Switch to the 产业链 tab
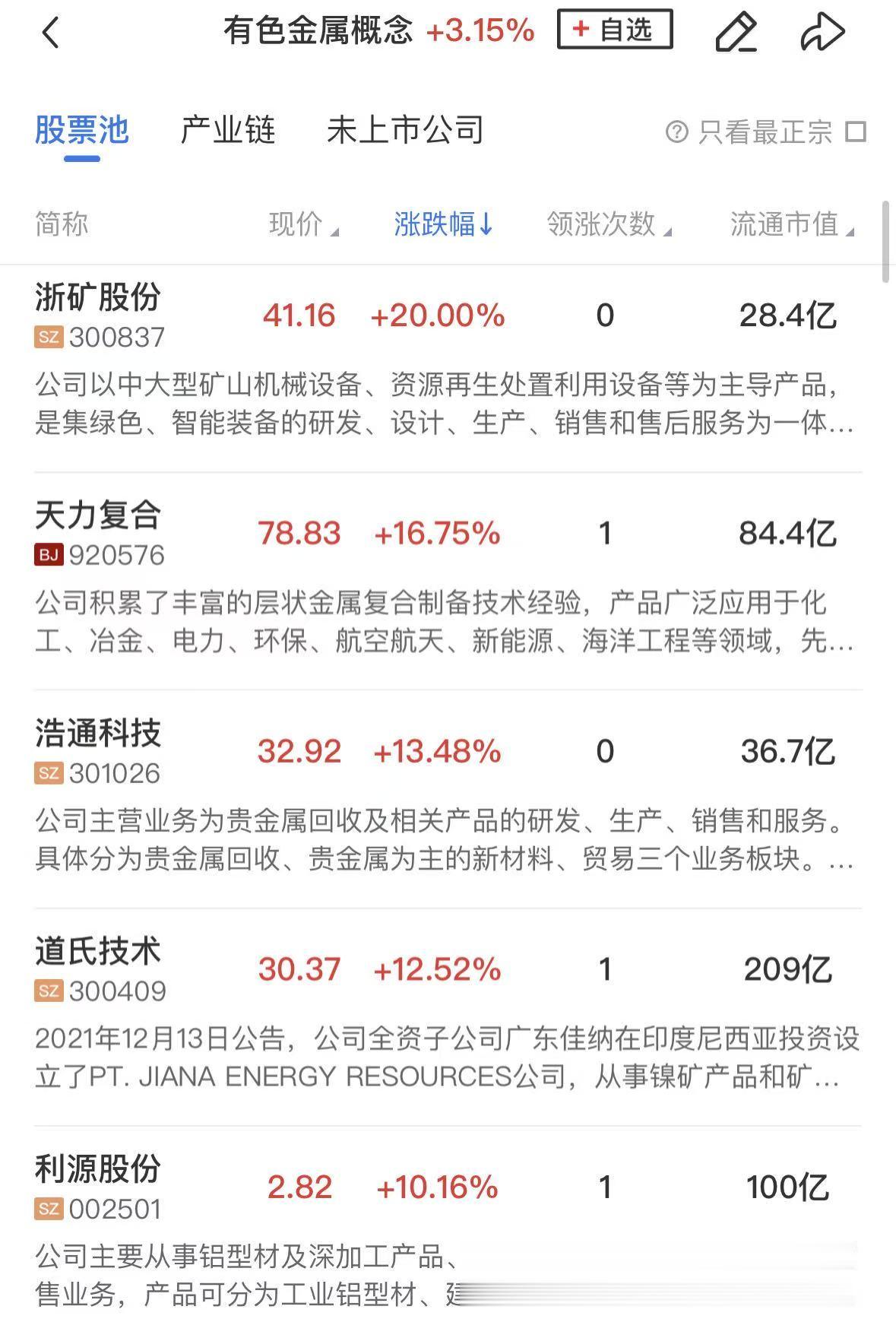This screenshot has width=896, height=1338. point(228,130)
